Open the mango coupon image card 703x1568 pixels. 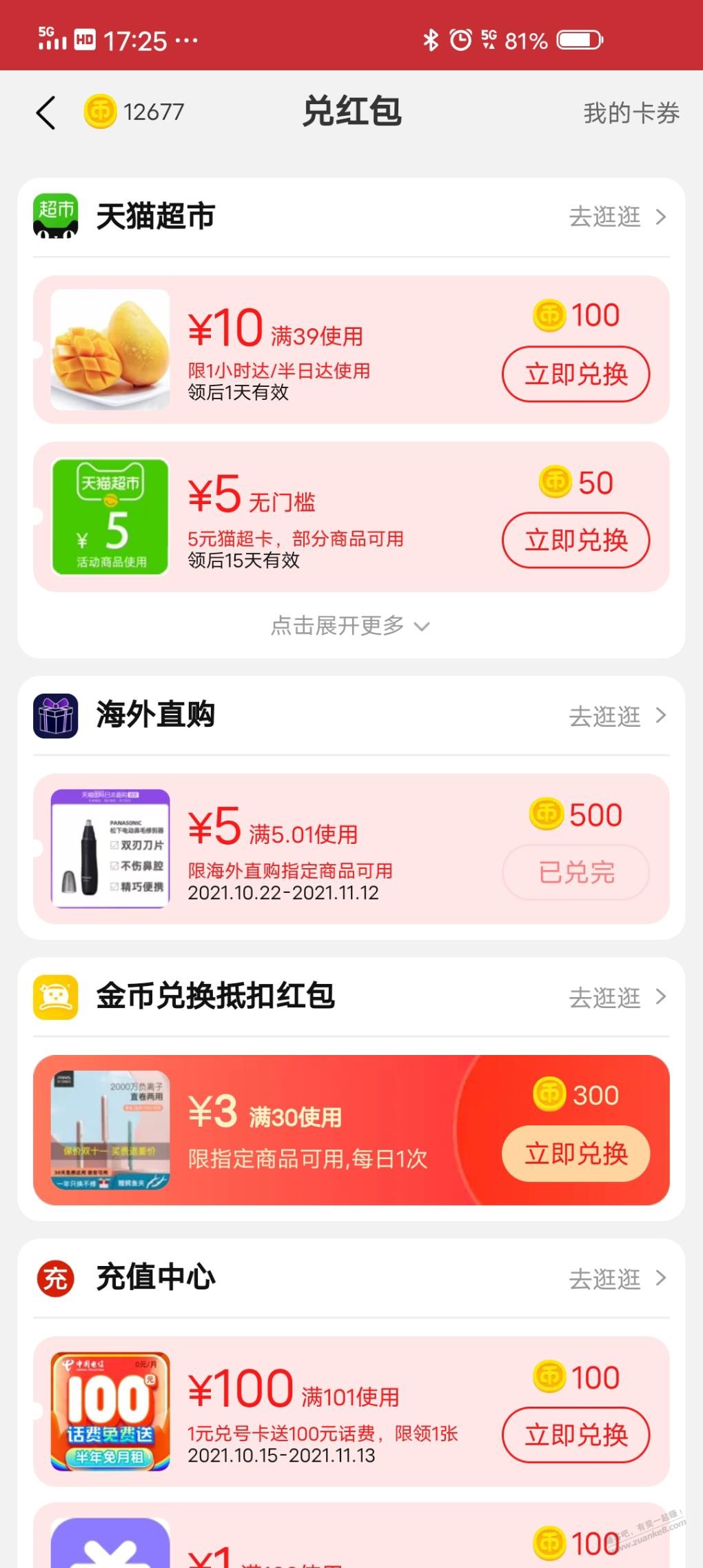[110, 350]
